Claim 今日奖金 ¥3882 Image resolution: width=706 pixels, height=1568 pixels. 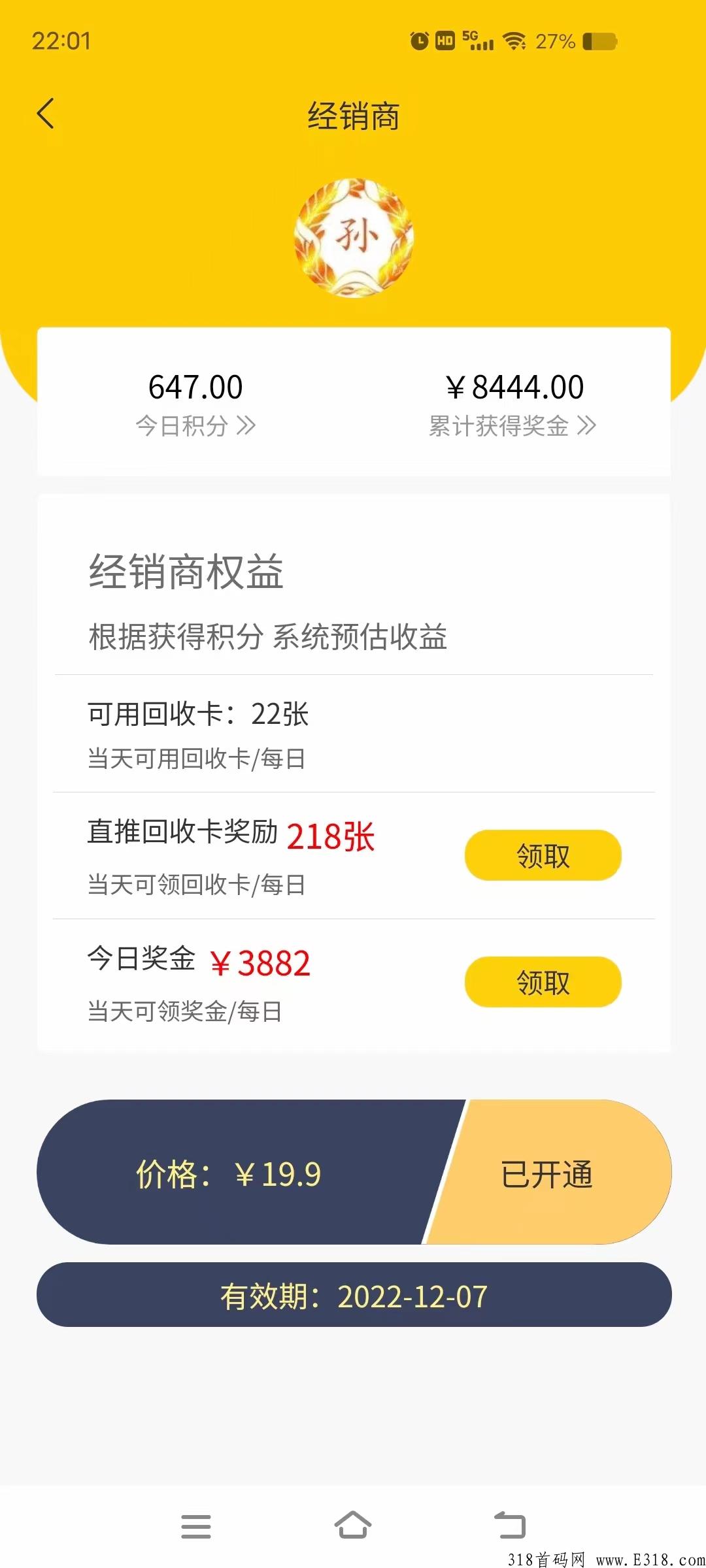point(543,982)
